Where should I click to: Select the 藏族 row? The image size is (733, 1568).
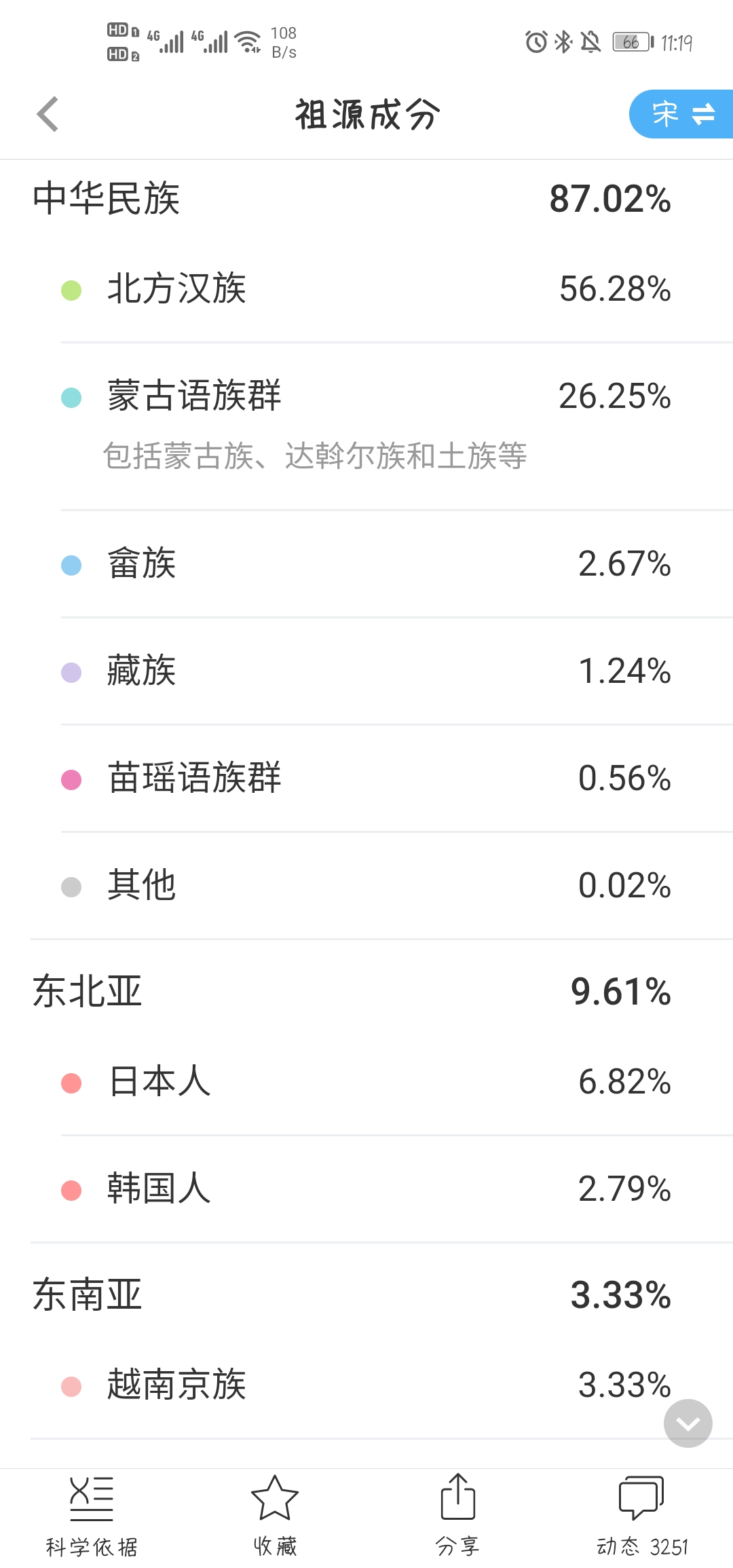point(366,671)
